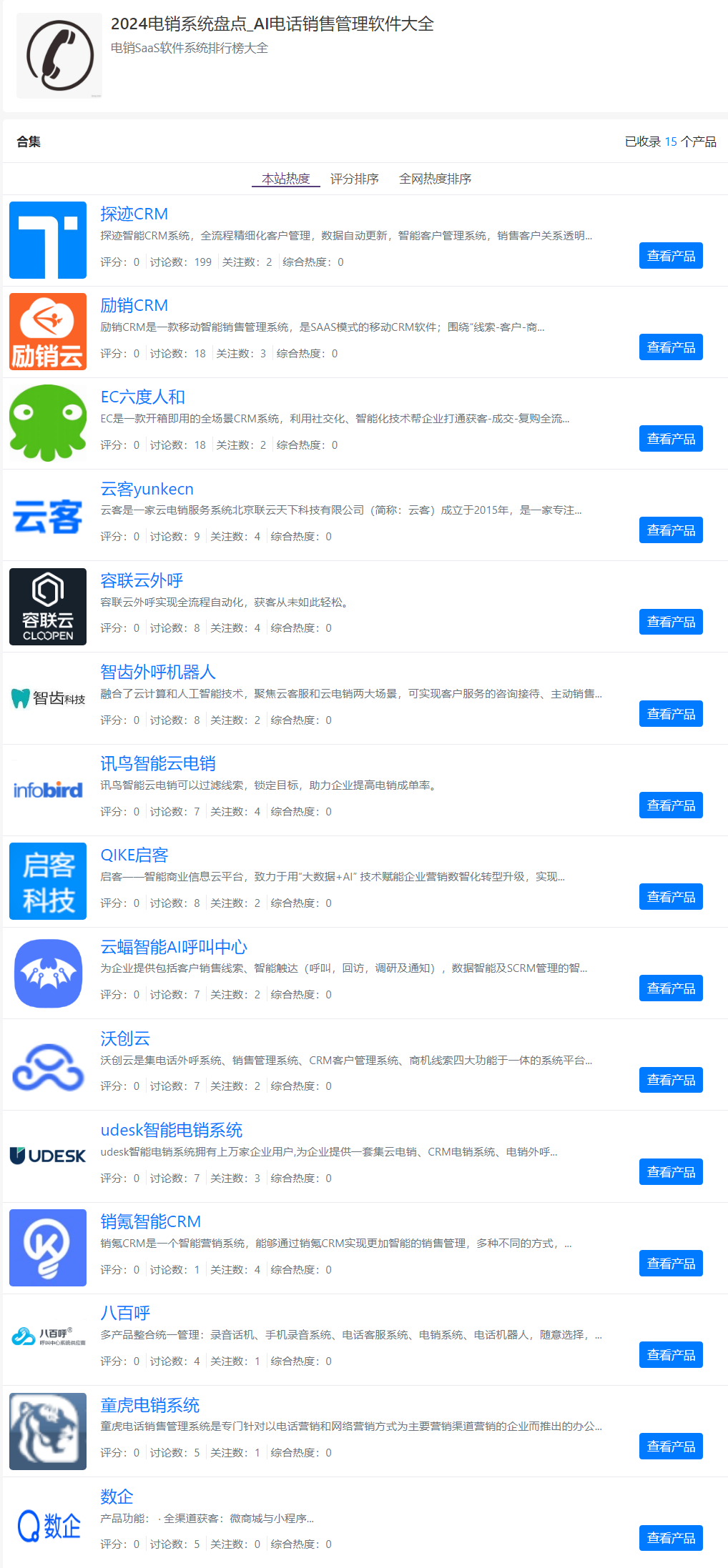Image resolution: width=728 pixels, height=1568 pixels.
Task: Open the 智齿外呼机器人 link
Action: [158, 672]
